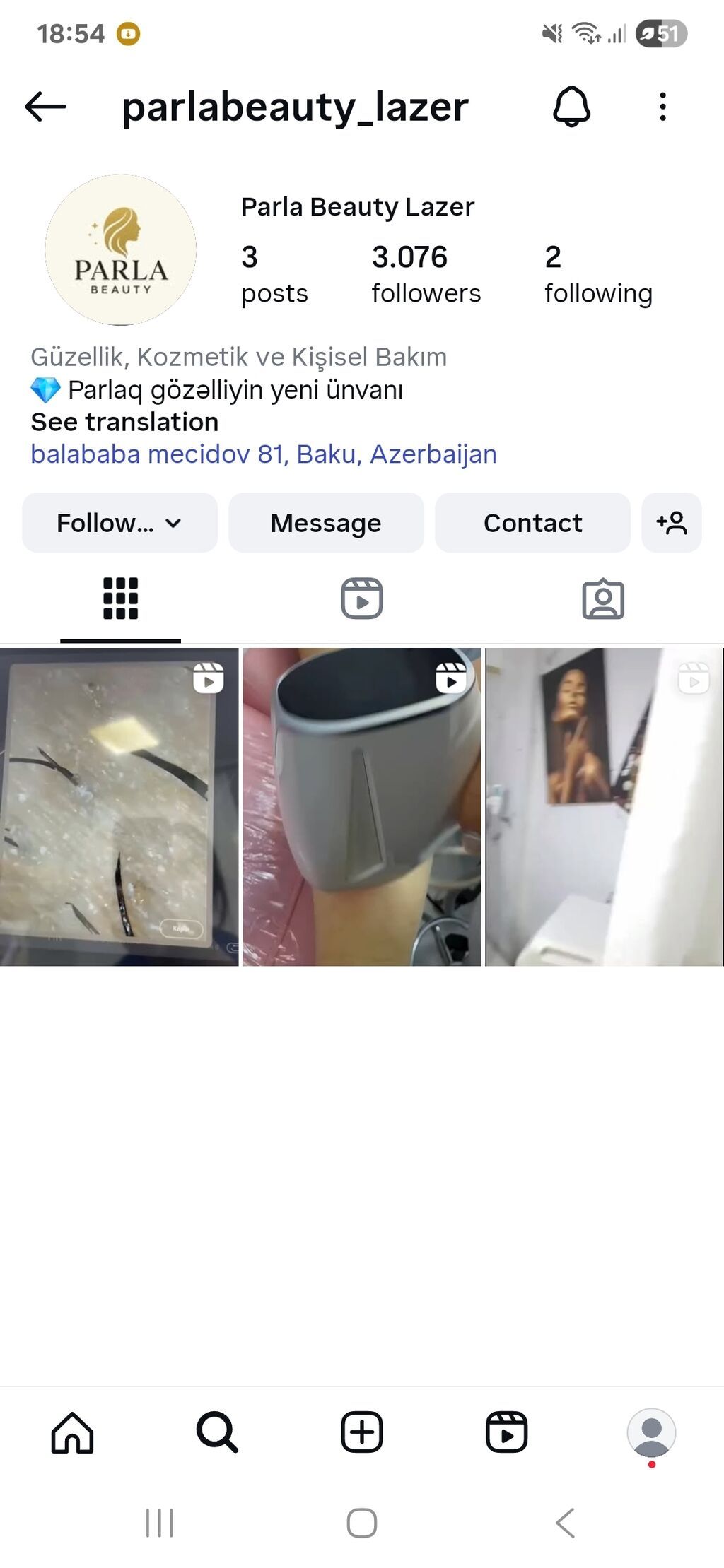
Task: Open the reel with gray laser device
Action: pyautogui.click(x=361, y=806)
